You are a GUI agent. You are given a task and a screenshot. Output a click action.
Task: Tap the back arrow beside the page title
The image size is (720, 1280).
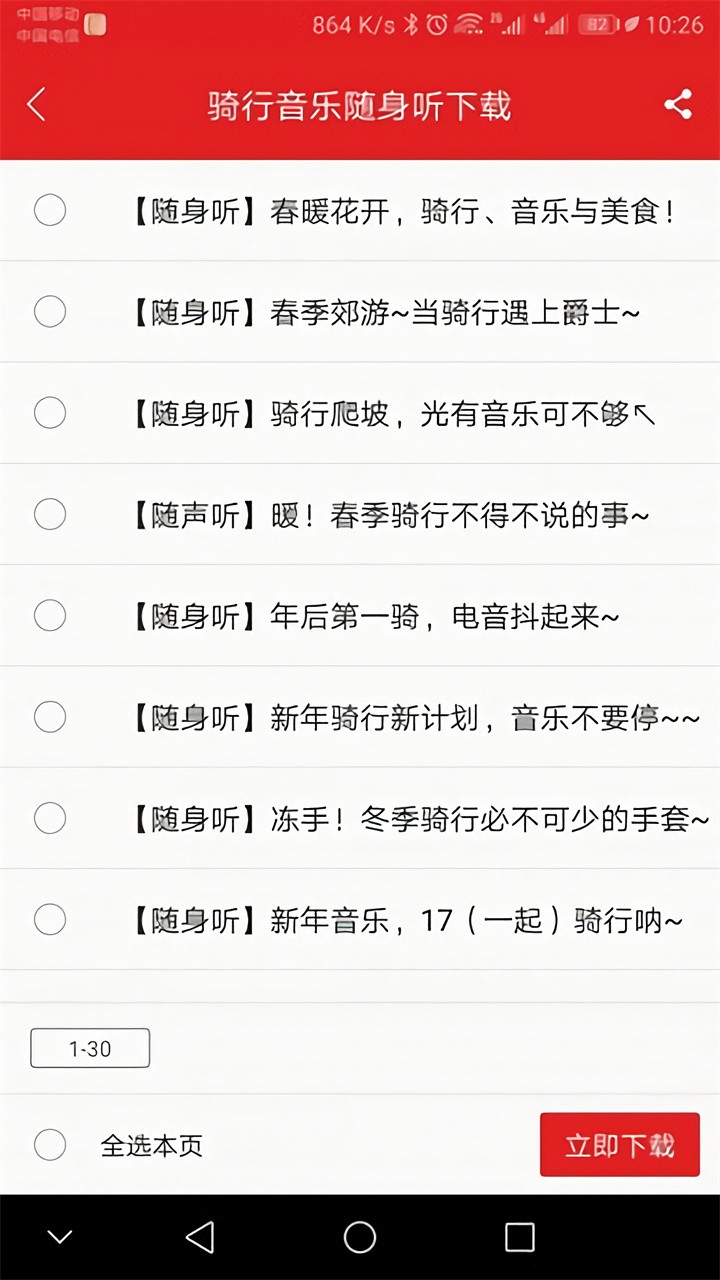(x=37, y=104)
